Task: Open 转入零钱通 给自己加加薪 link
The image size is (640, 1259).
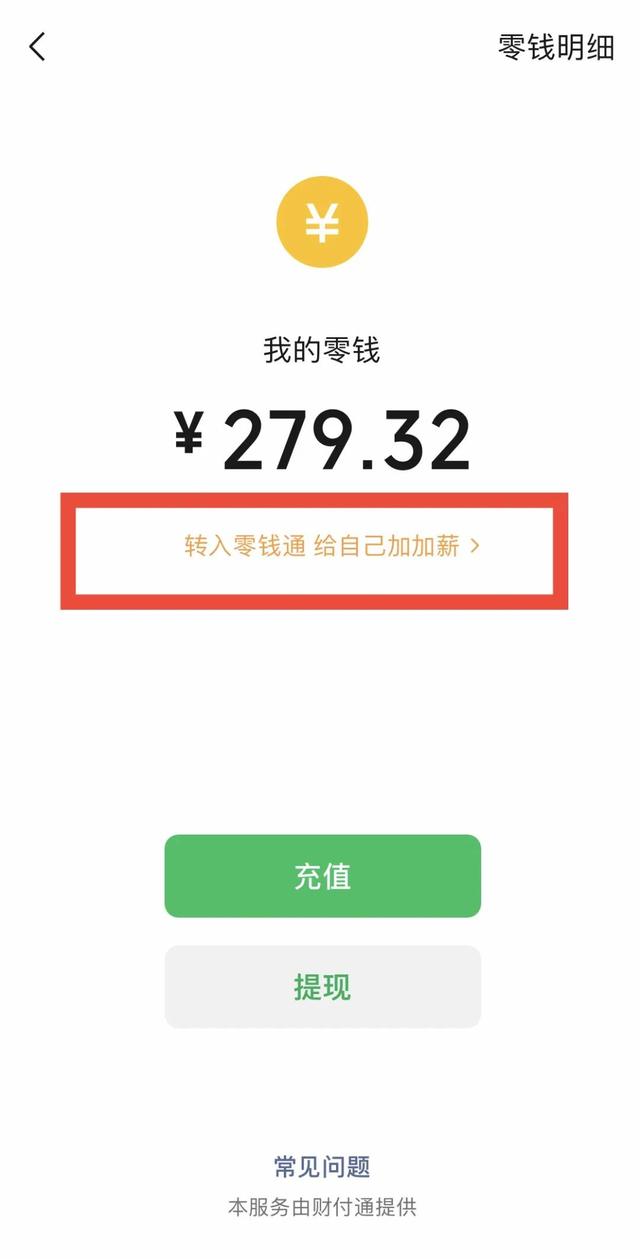Action: click(x=331, y=546)
